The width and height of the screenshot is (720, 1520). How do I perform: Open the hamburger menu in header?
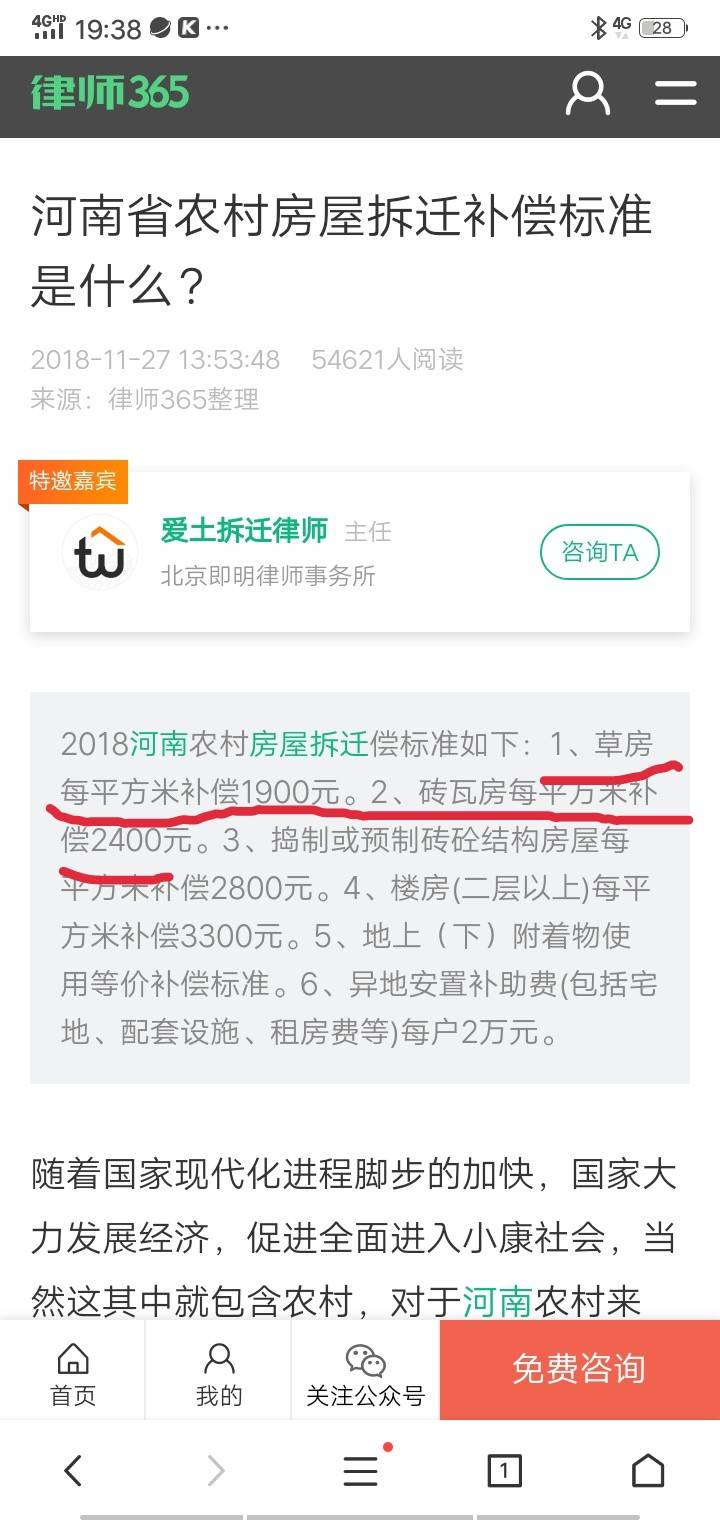coord(675,94)
